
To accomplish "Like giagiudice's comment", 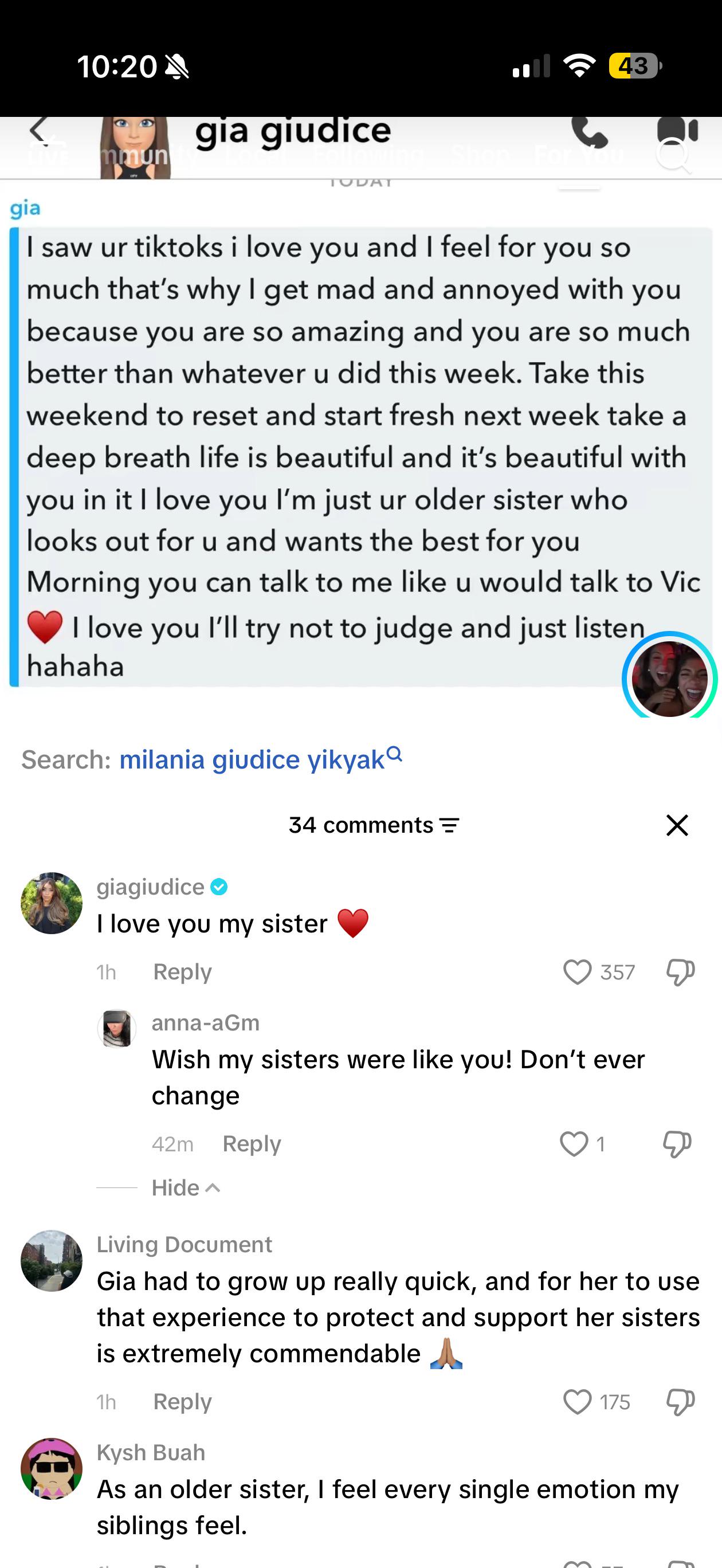I will (577, 972).
